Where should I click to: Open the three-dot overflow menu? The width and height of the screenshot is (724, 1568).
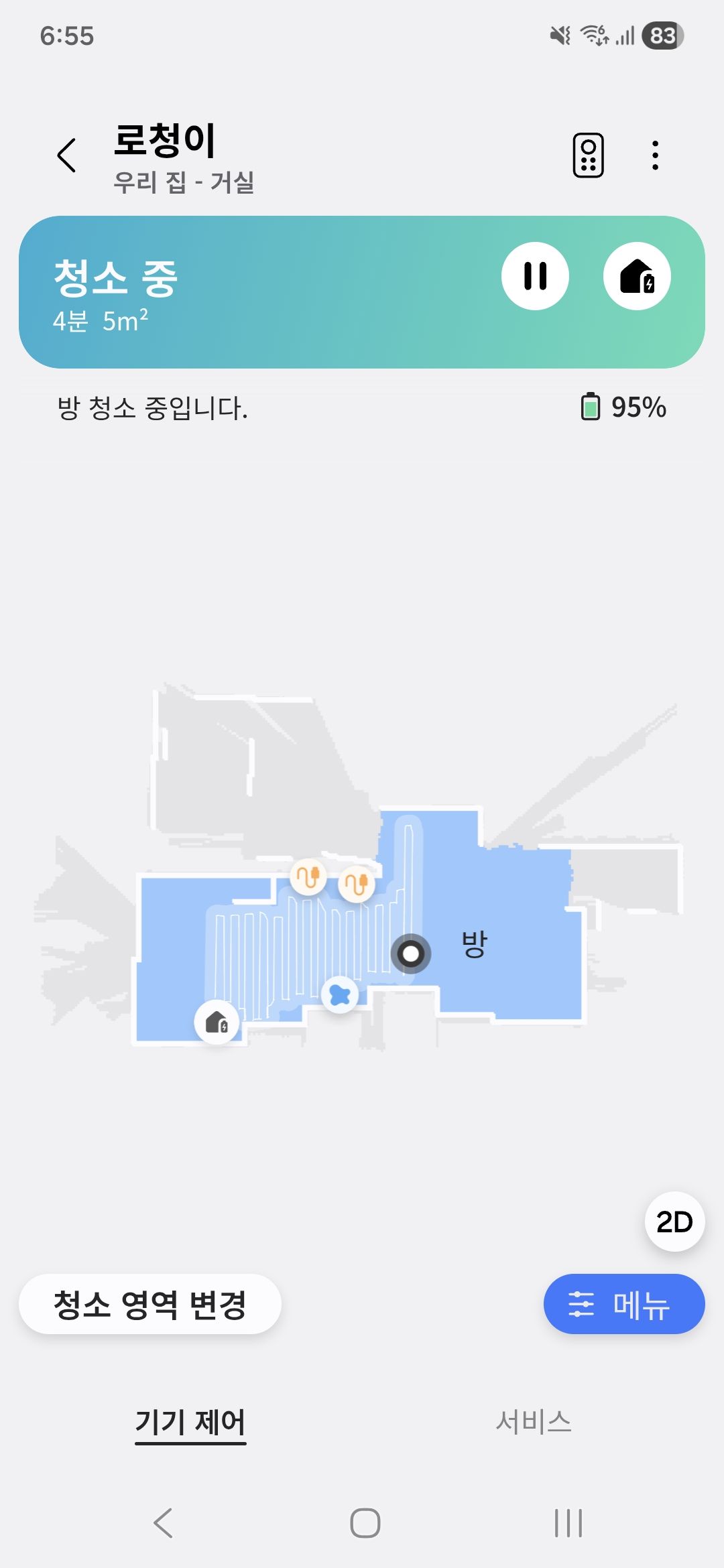pyautogui.click(x=655, y=155)
